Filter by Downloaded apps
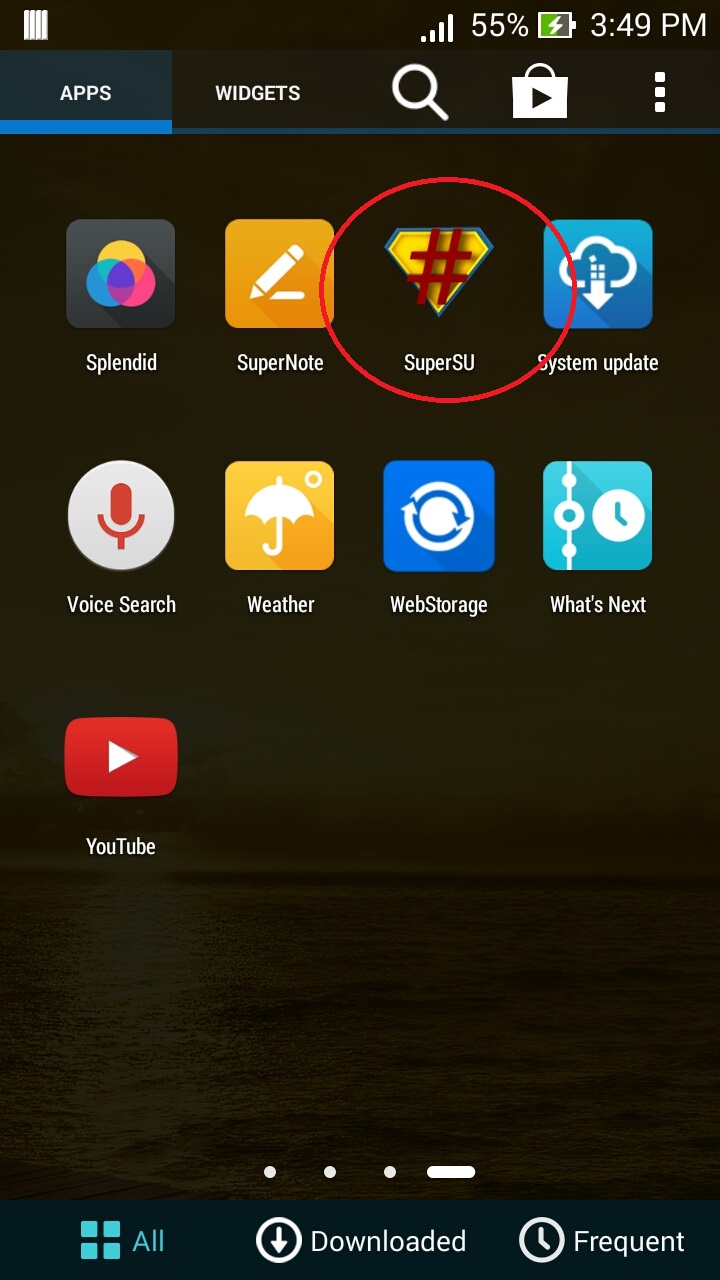The width and height of the screenshot is (720, 1280). coord(361,1241)
